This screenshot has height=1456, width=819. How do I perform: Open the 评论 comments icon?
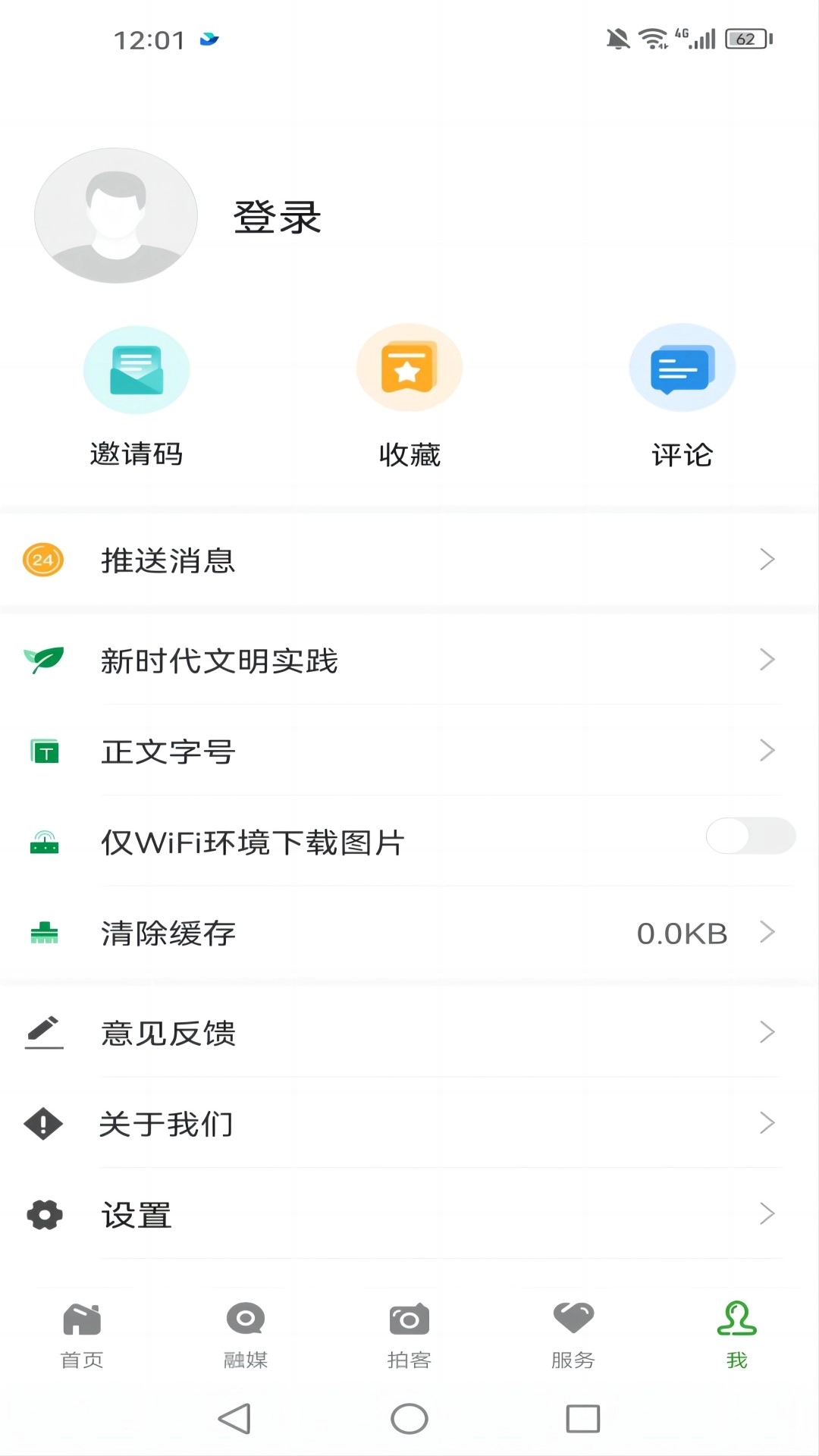point(682,367)
